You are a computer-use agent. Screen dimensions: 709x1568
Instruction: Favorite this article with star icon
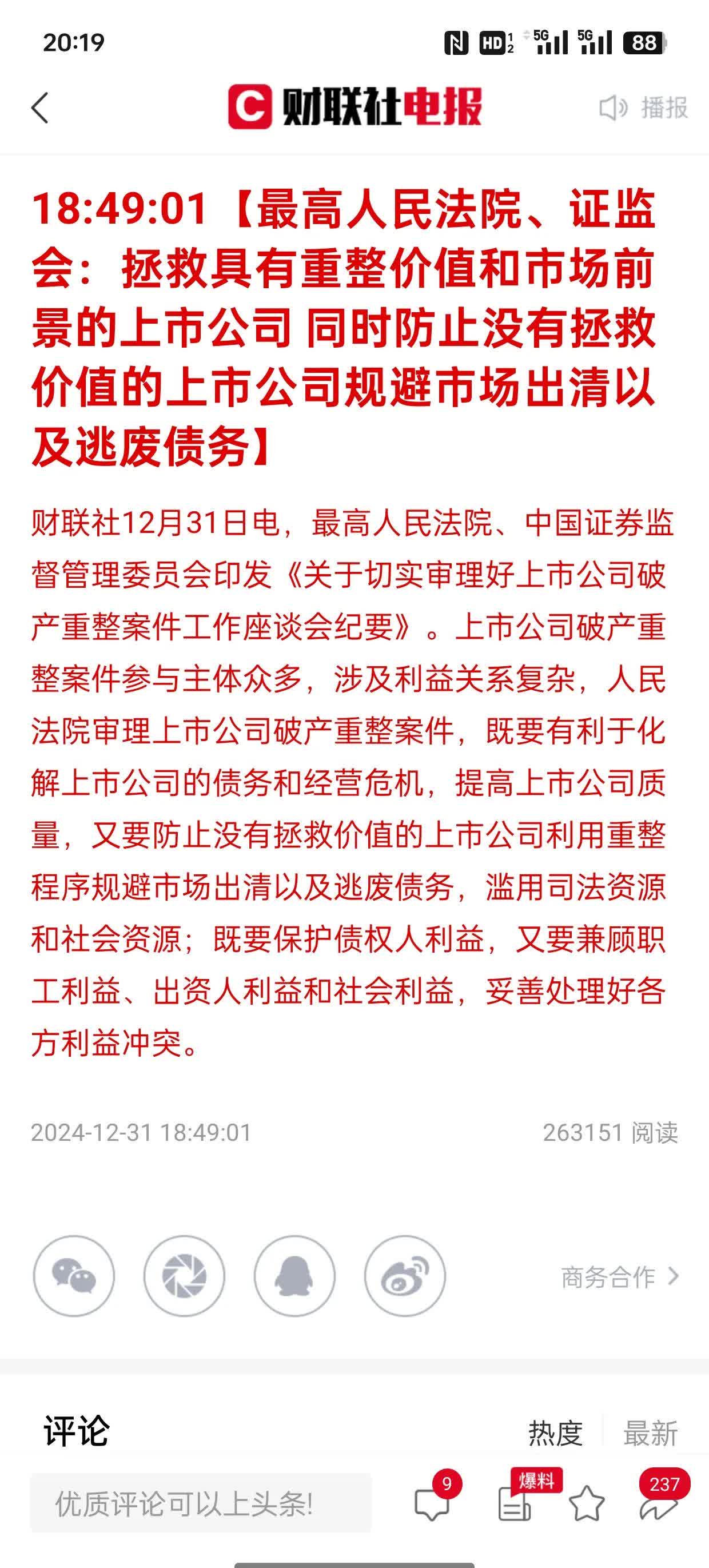tap(586, 1503)
